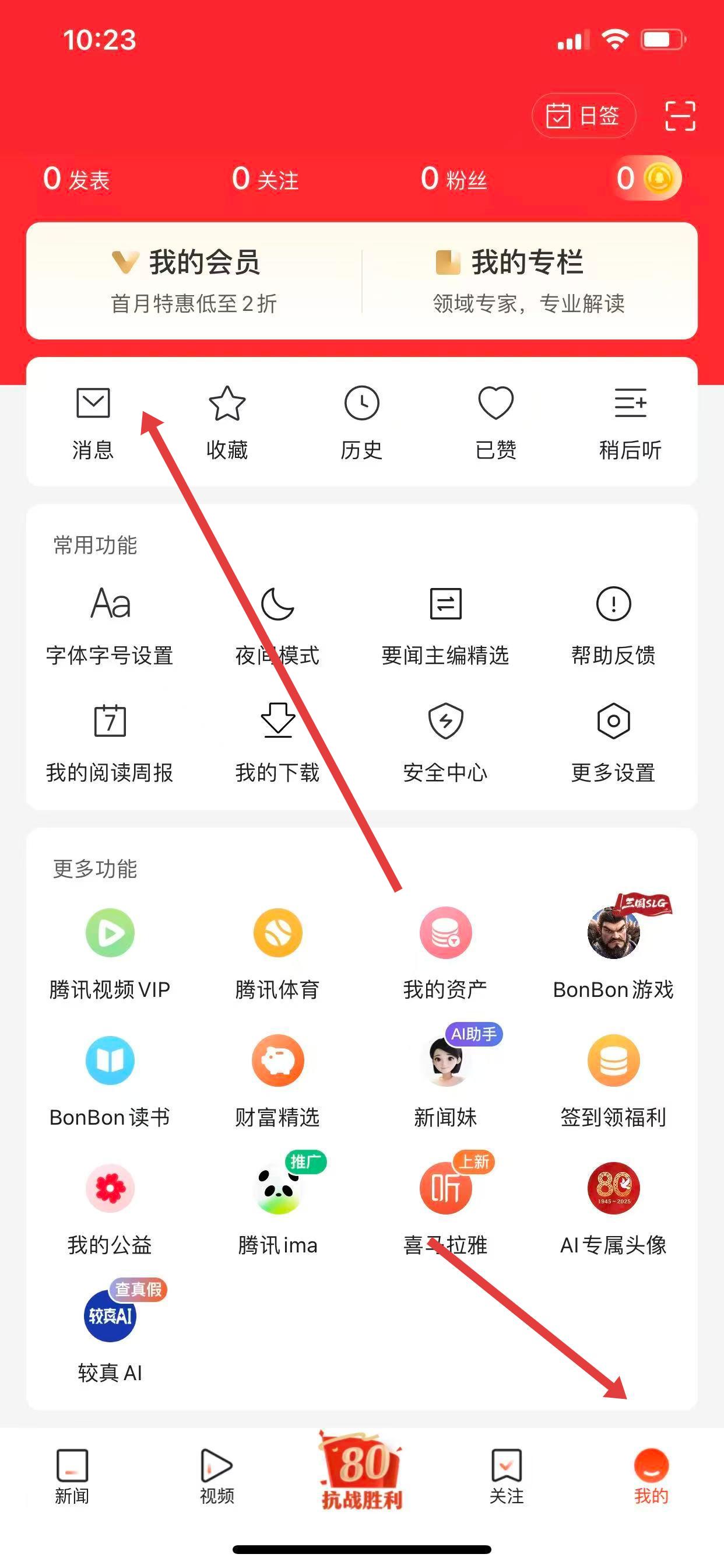Open the 日签 daily sign button
The height and width of the screenshot is (1568, 724).
(584, 116)
